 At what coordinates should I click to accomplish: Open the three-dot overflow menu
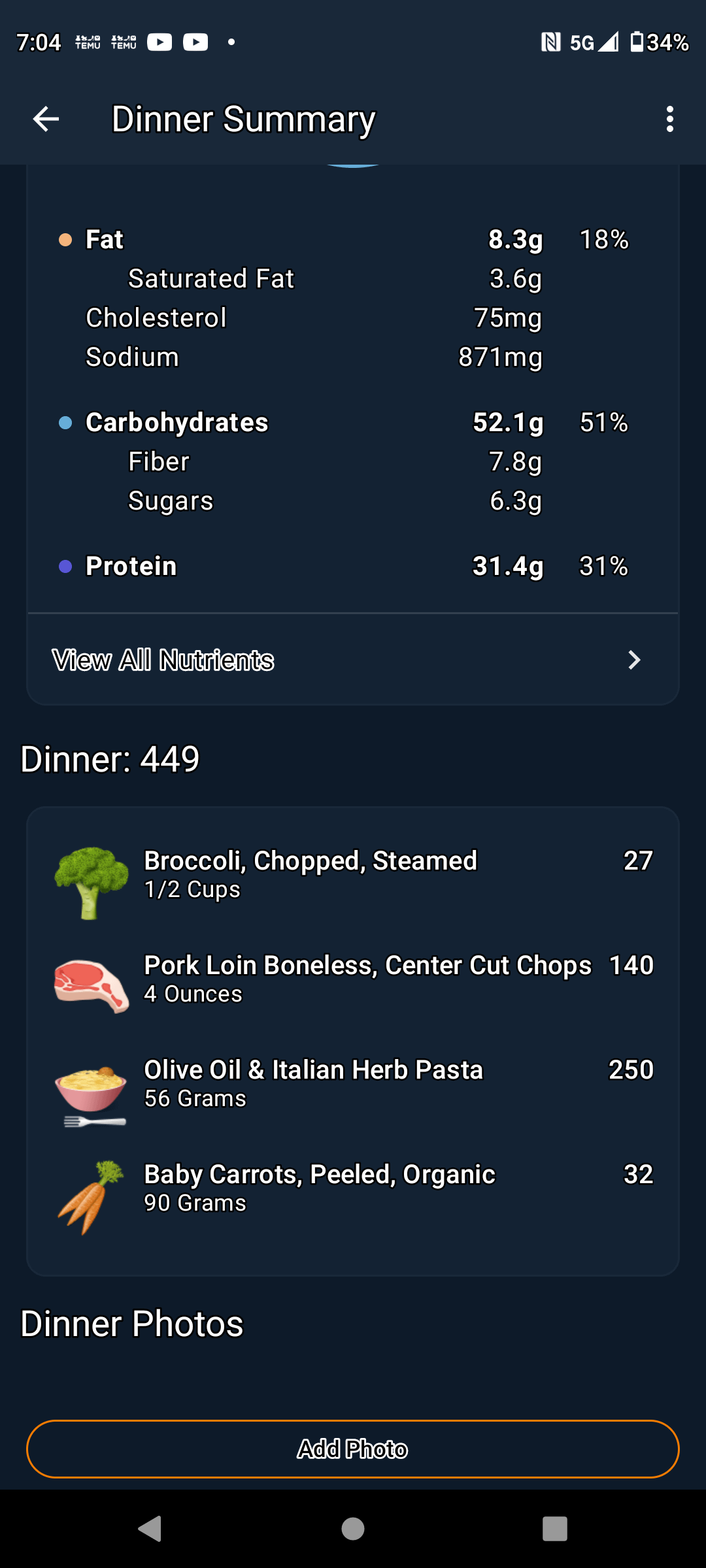click(669, 119)
